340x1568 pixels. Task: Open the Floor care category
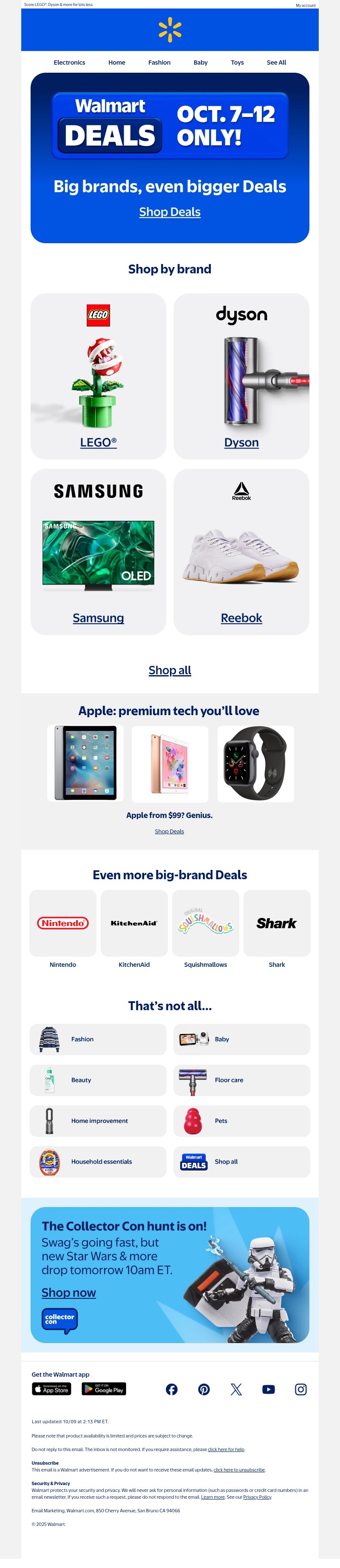(241, 1079)
